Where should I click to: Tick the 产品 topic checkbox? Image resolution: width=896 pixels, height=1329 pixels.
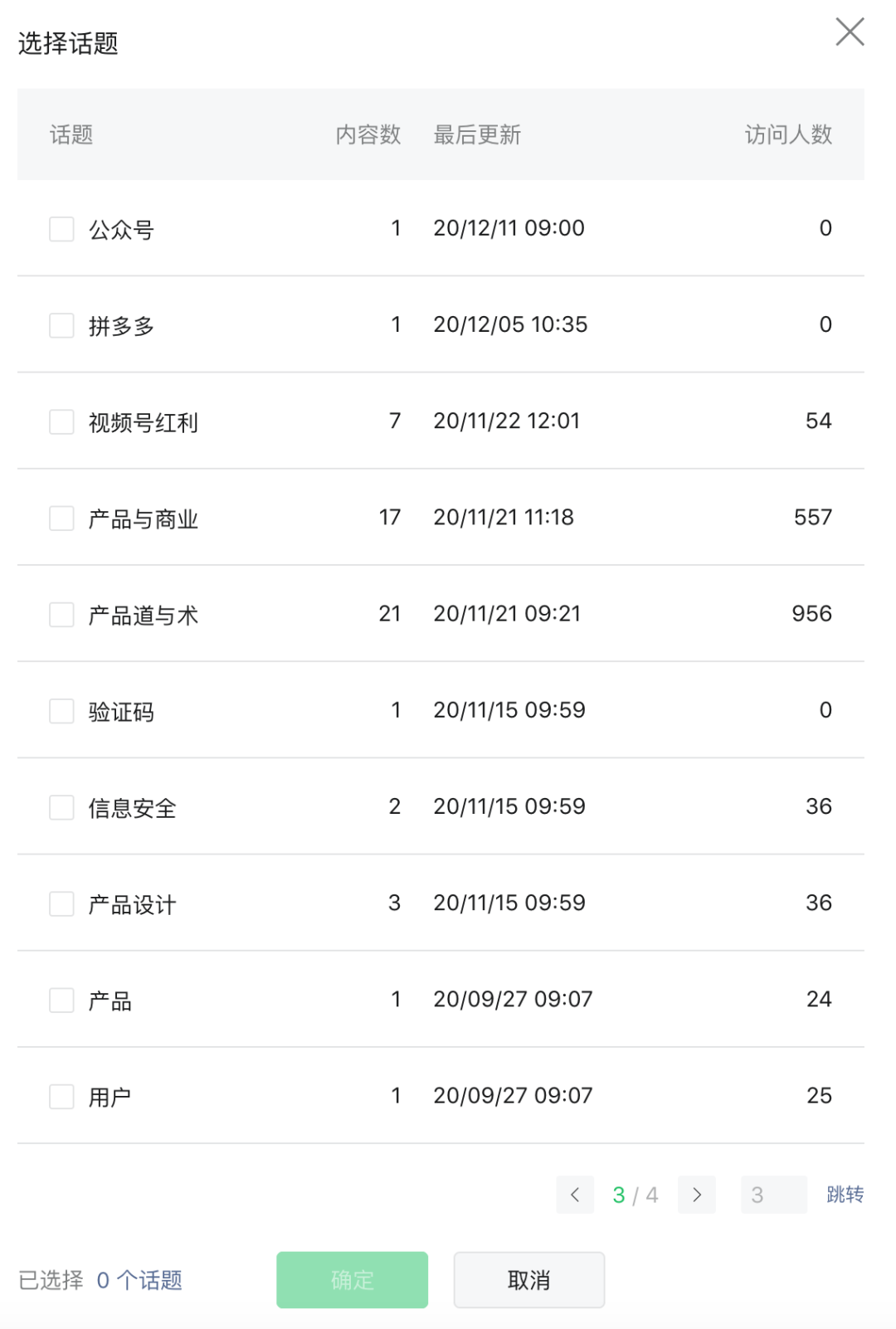61,999
